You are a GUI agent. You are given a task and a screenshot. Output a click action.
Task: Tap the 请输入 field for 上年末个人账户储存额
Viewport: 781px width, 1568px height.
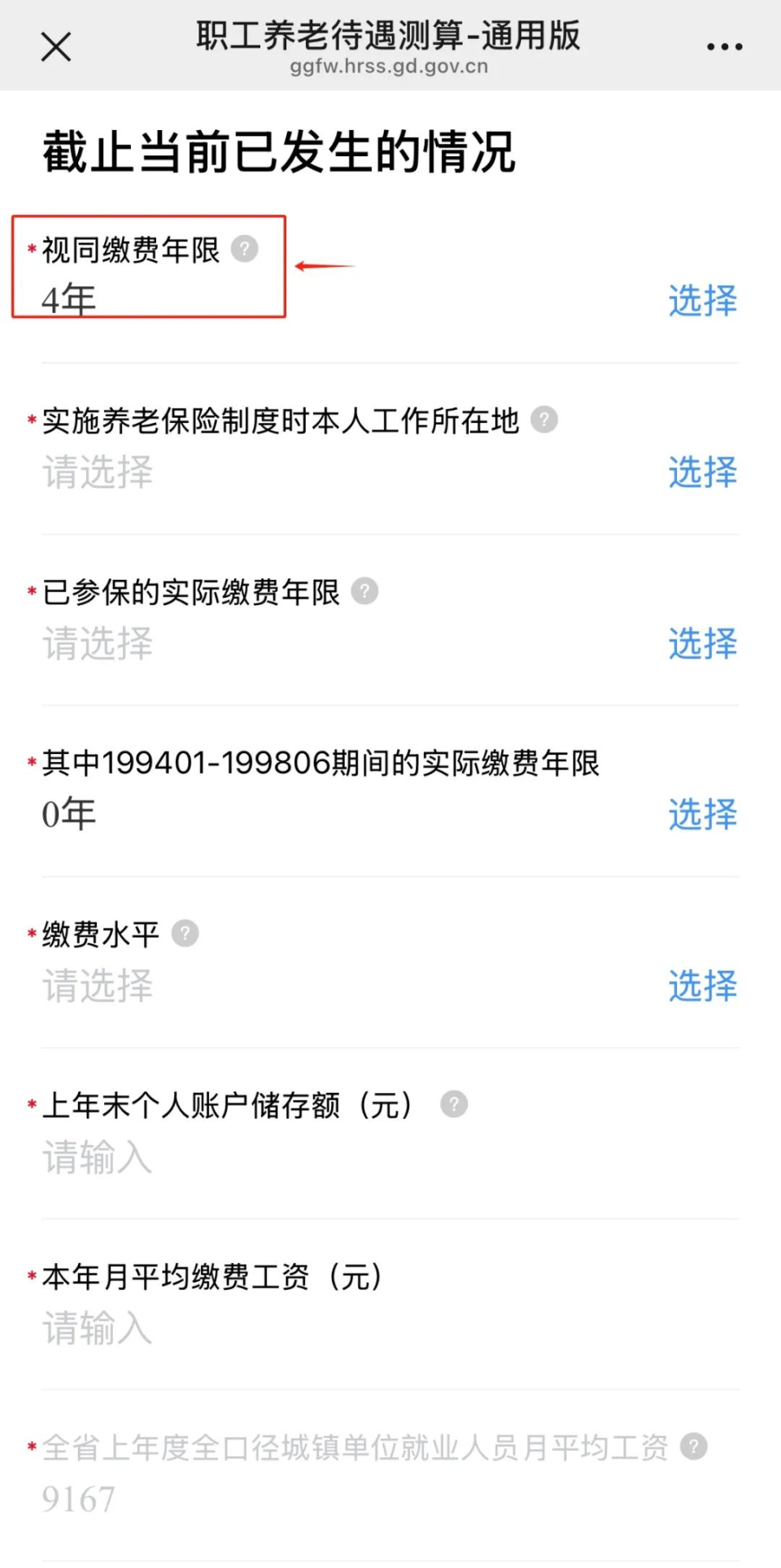pos(97,1157)
